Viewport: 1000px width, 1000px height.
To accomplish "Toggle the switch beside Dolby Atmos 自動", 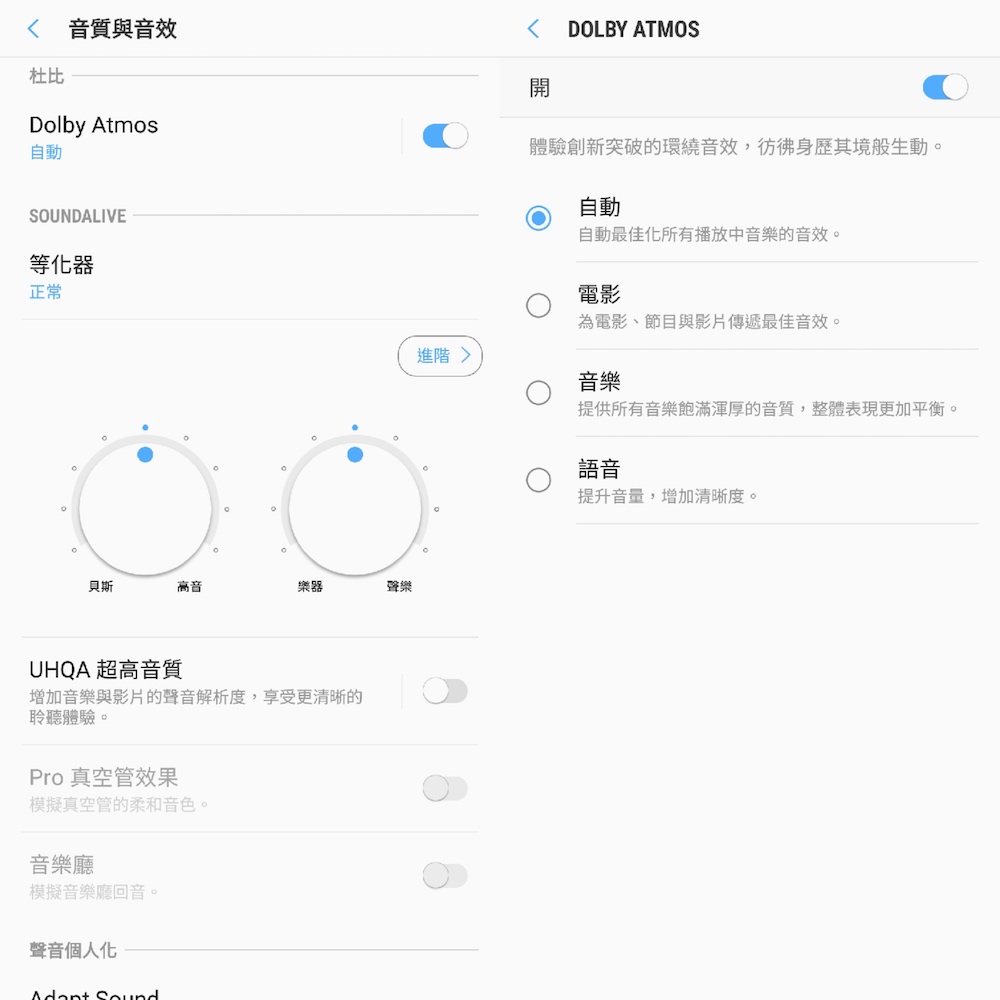I will pos(445,136).
